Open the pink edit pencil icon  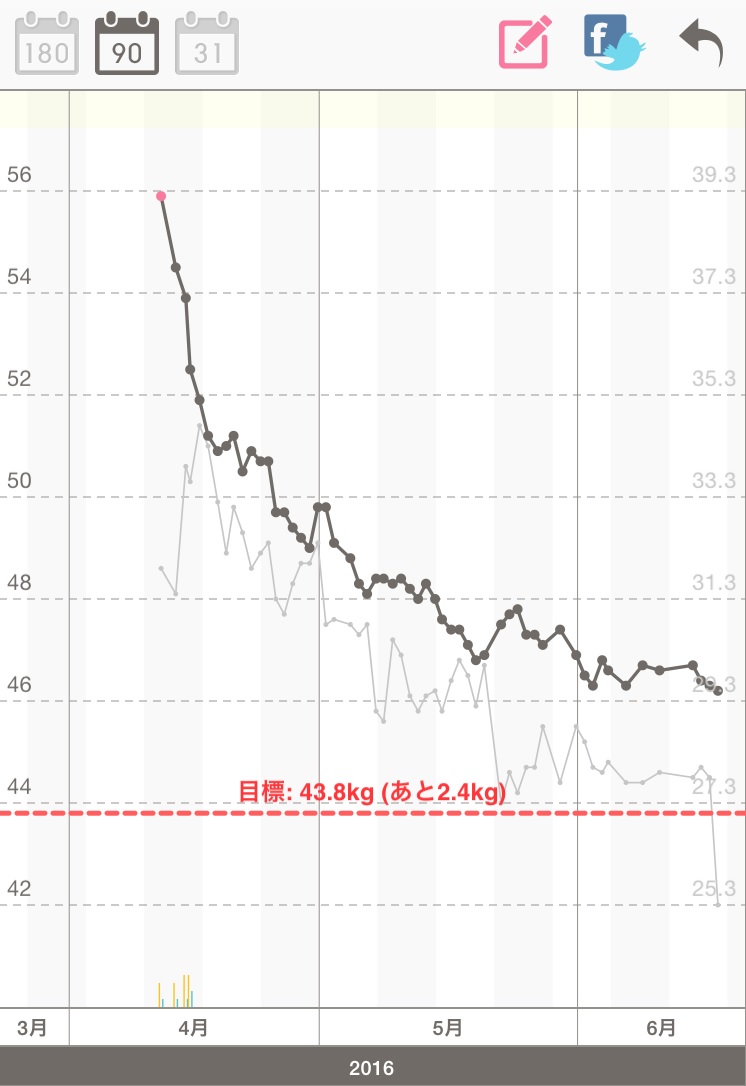pyautogui.click(x=525, y=42)
